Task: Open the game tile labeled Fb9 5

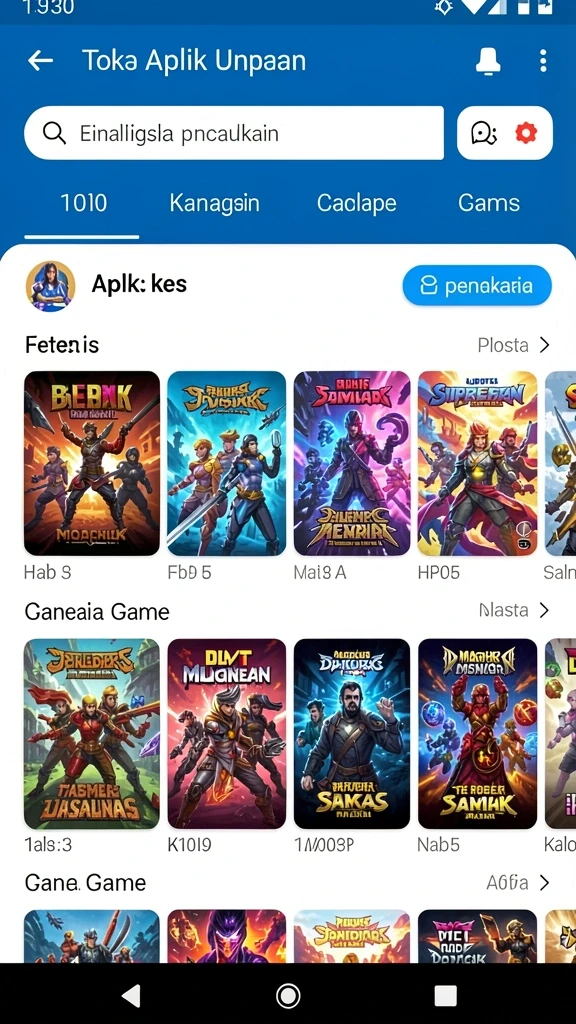Action: coord(227,463)
